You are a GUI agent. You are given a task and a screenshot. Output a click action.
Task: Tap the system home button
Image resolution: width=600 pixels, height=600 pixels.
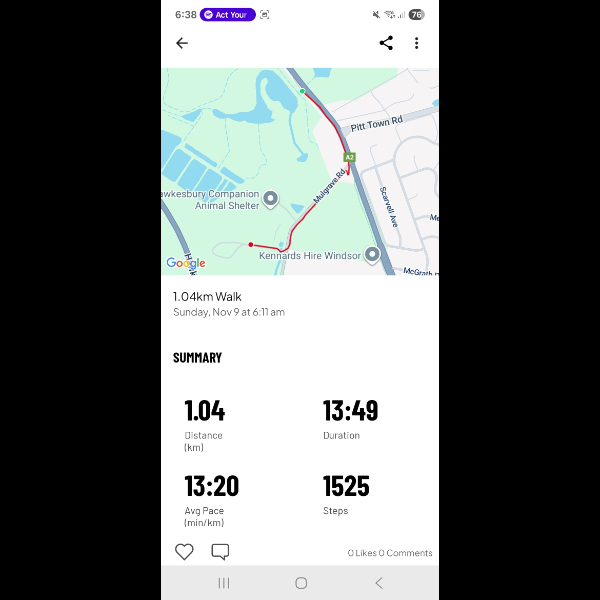pyautogui.click(x=301, y=583)
